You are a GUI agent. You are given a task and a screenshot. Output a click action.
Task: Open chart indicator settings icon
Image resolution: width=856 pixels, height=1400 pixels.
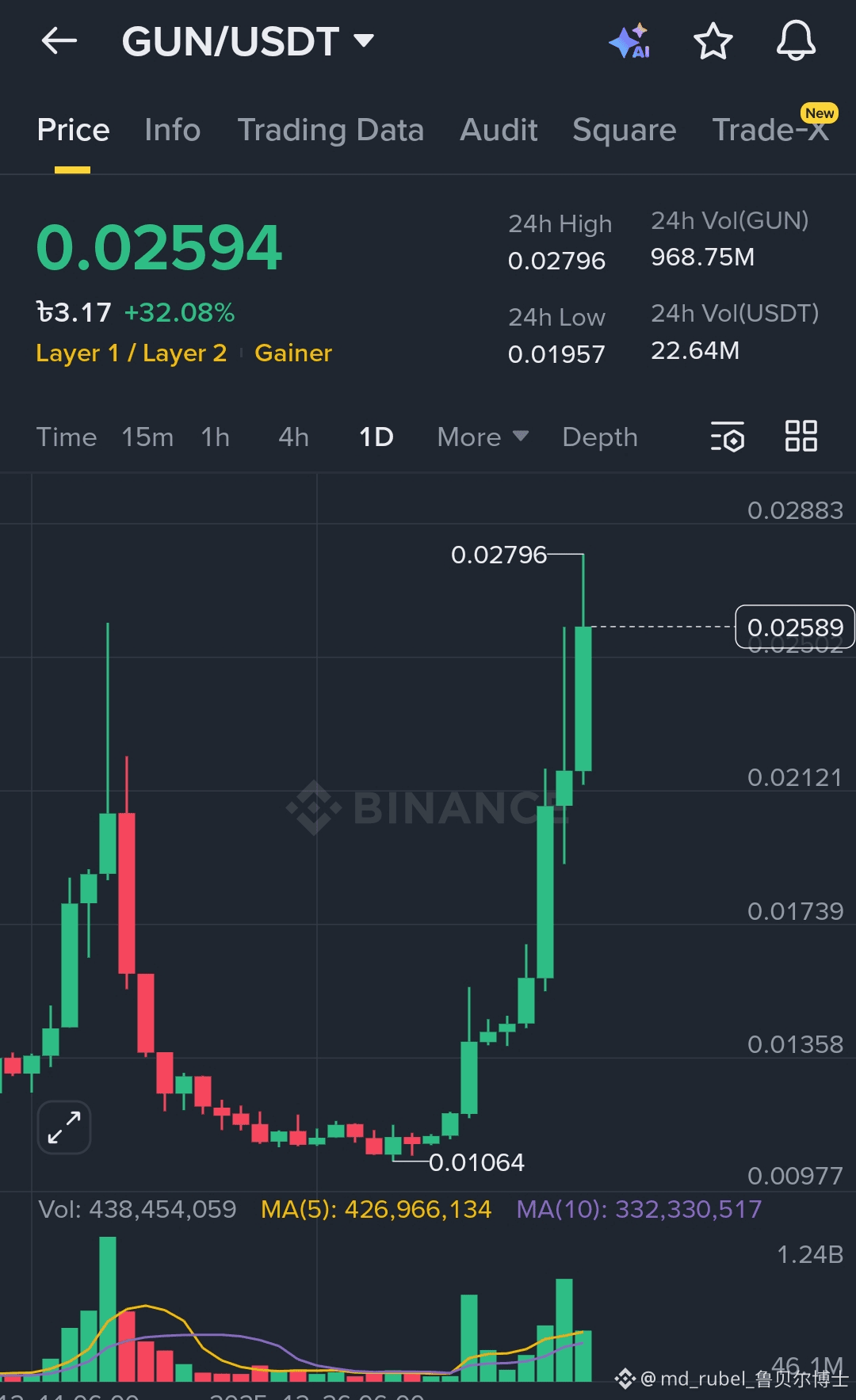point(728,437)
